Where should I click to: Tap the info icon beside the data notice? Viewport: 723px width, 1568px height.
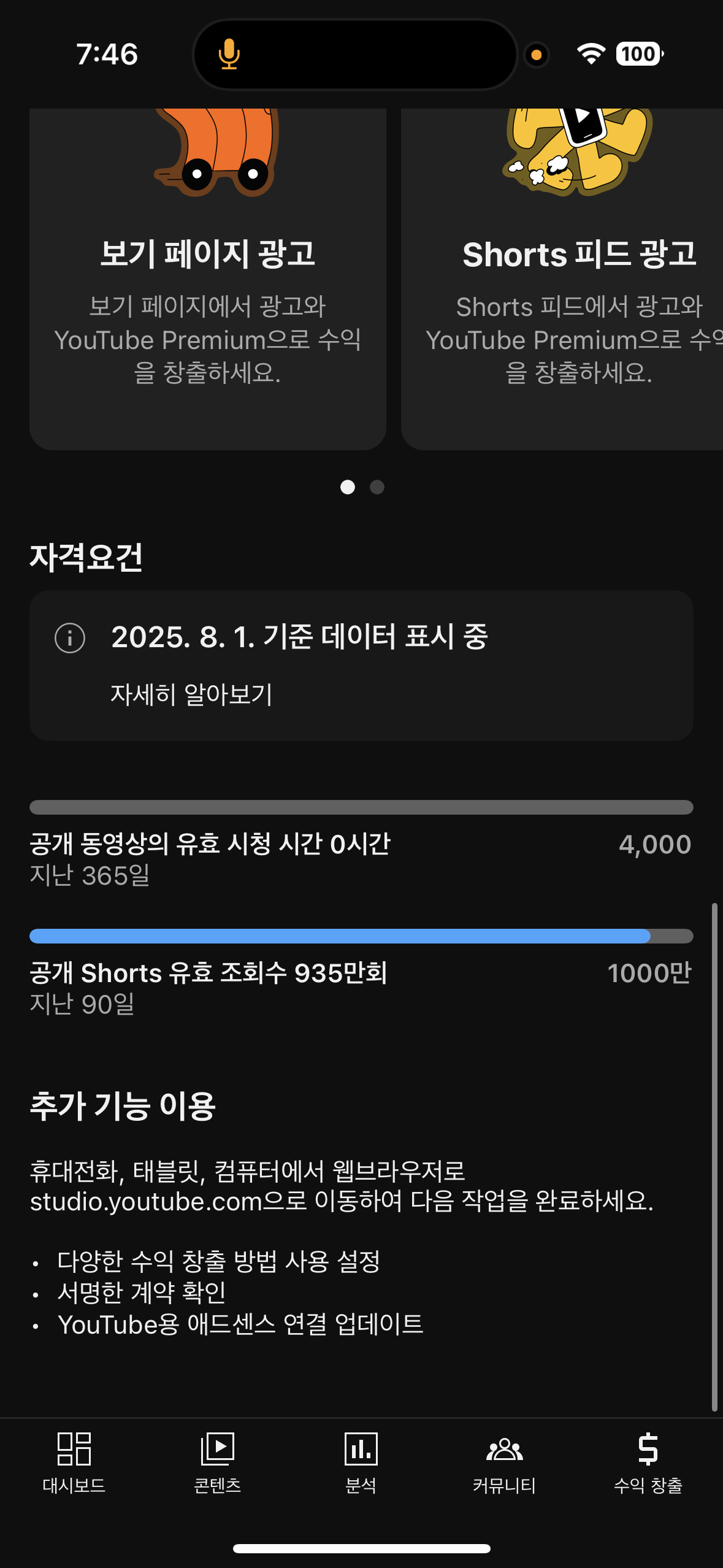point(69,639)
